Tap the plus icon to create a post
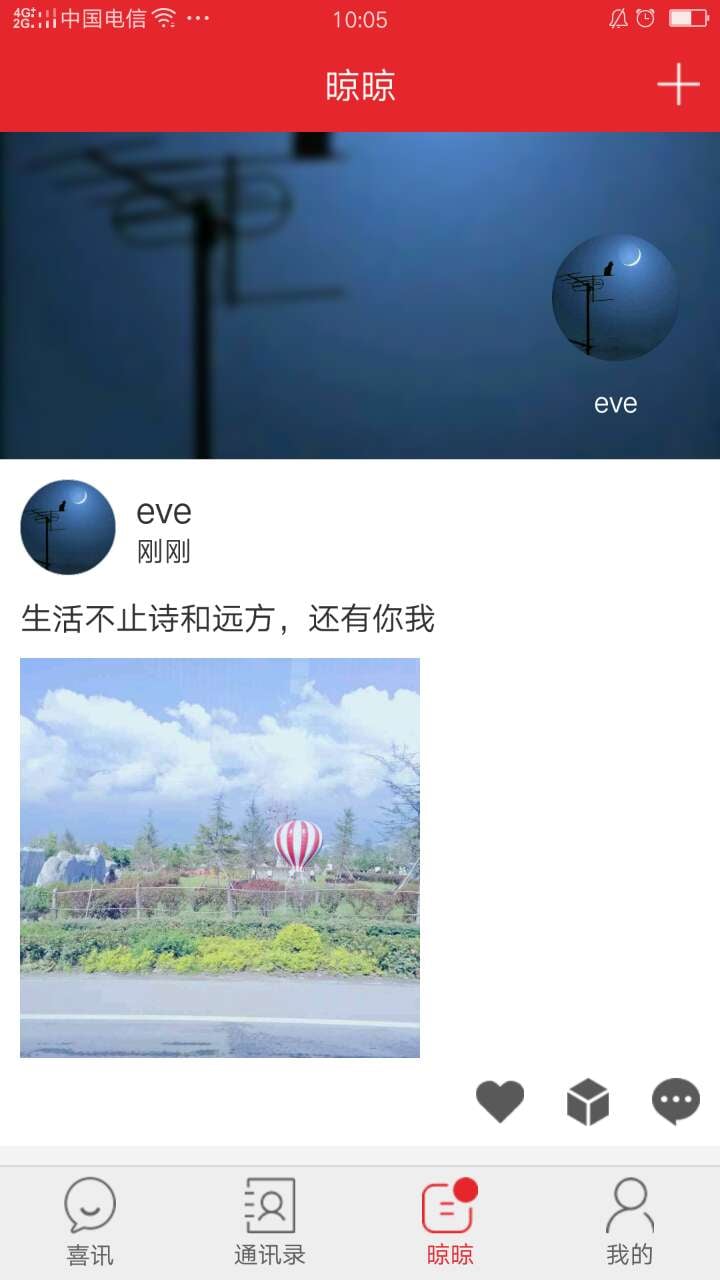 [x=679, y=83]
